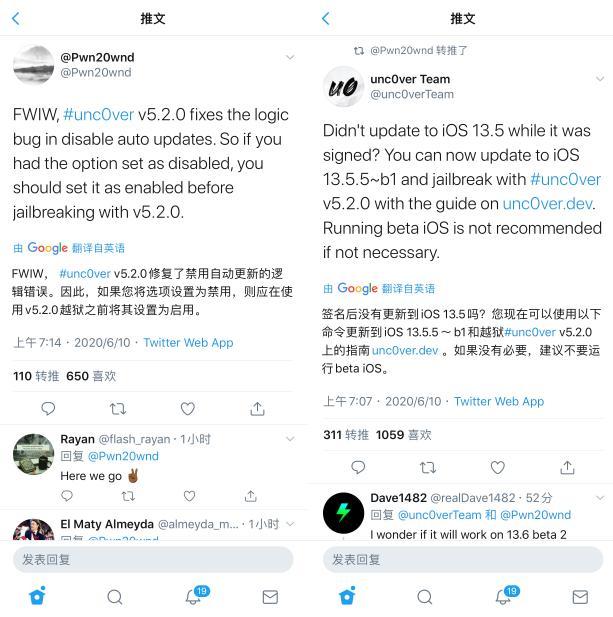The height and width of the screenshot is (617, 613).
Task: Share Rayan's reply
Action: coord(250,496)
